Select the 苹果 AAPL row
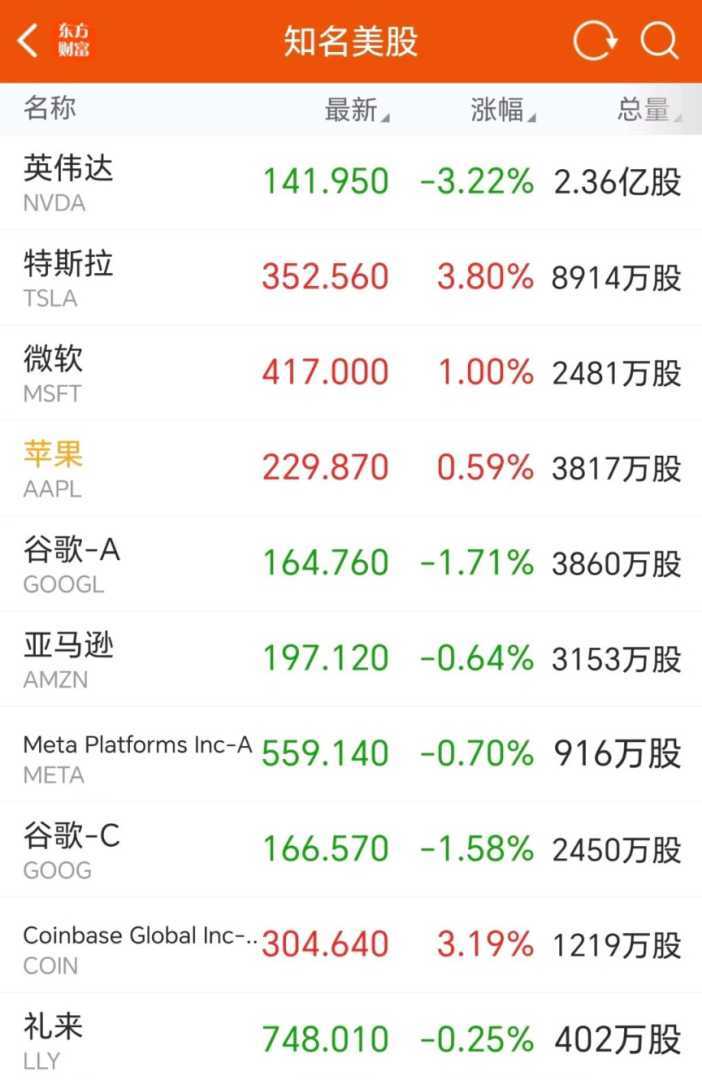702x1080 pixels. [x=351, y=469]
